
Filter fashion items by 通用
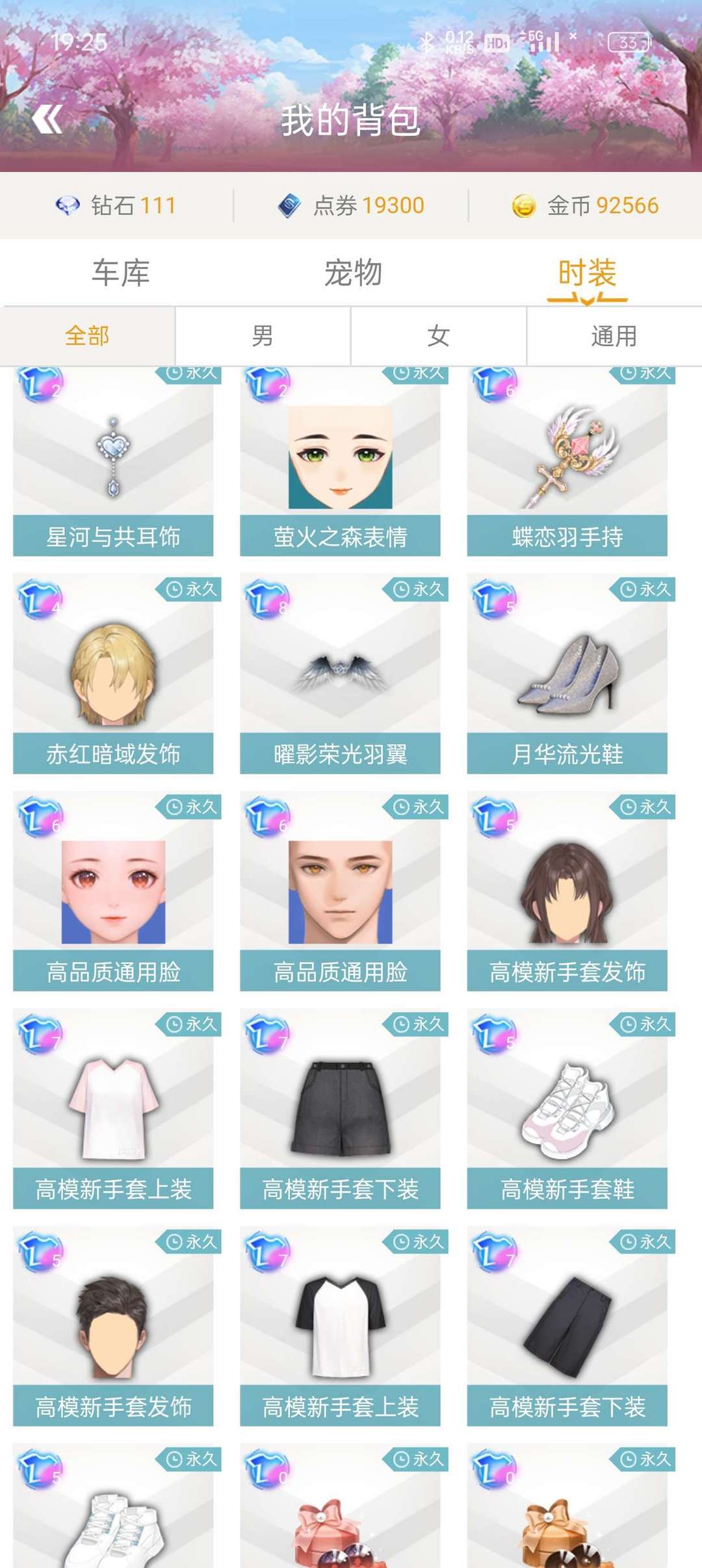tap(614, 336)
